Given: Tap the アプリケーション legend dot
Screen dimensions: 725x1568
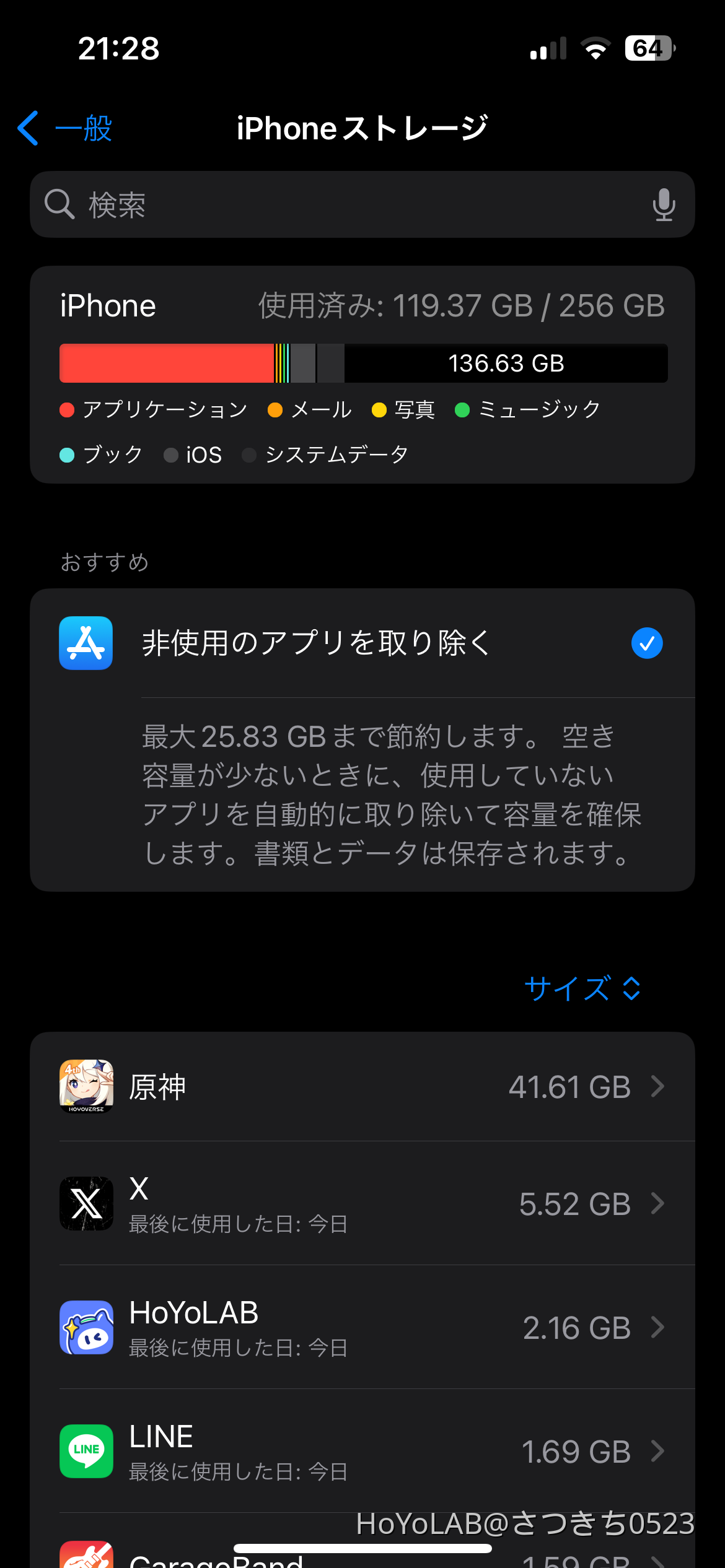Looking at the screenshot, I should [x=67, y=409].
